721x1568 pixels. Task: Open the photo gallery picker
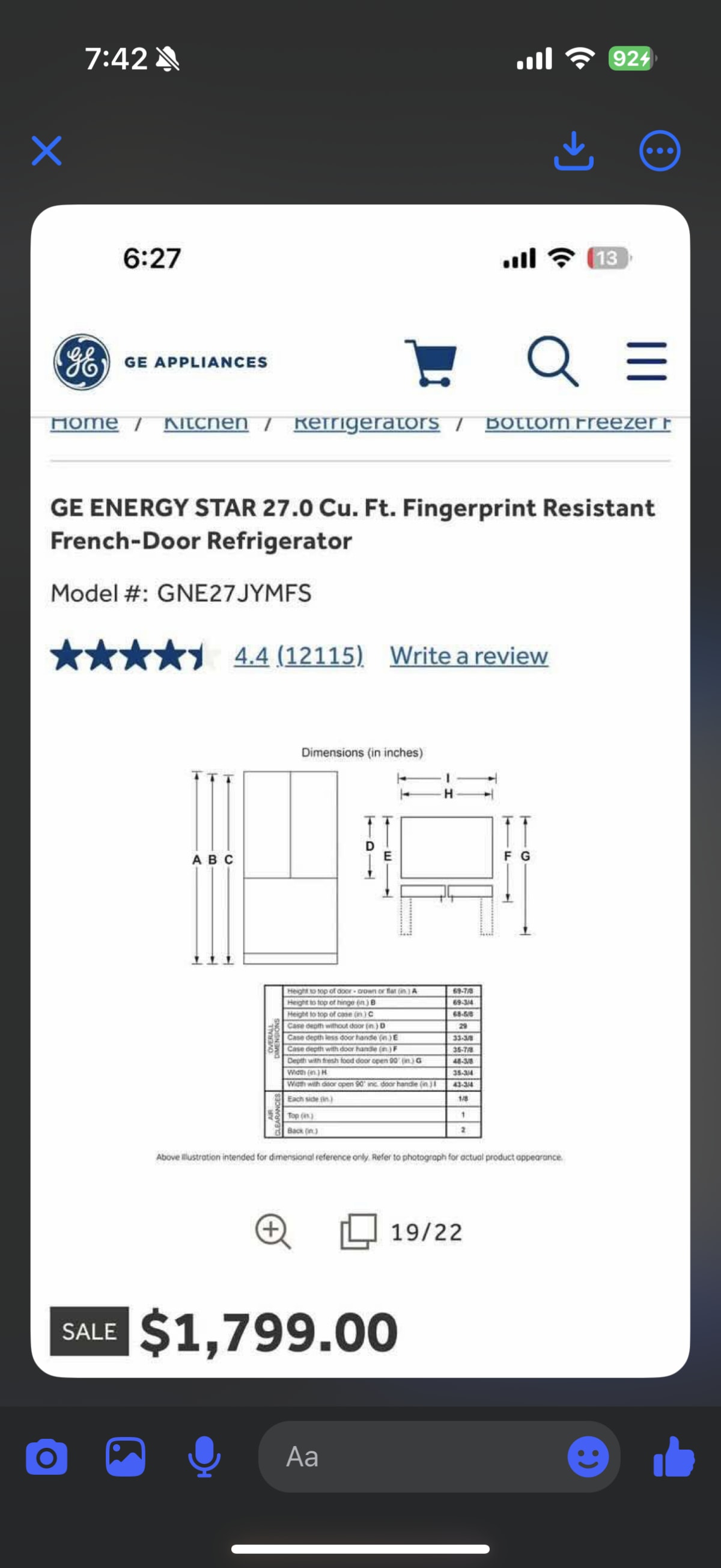pyautogui.click(x=126, y=1457)
